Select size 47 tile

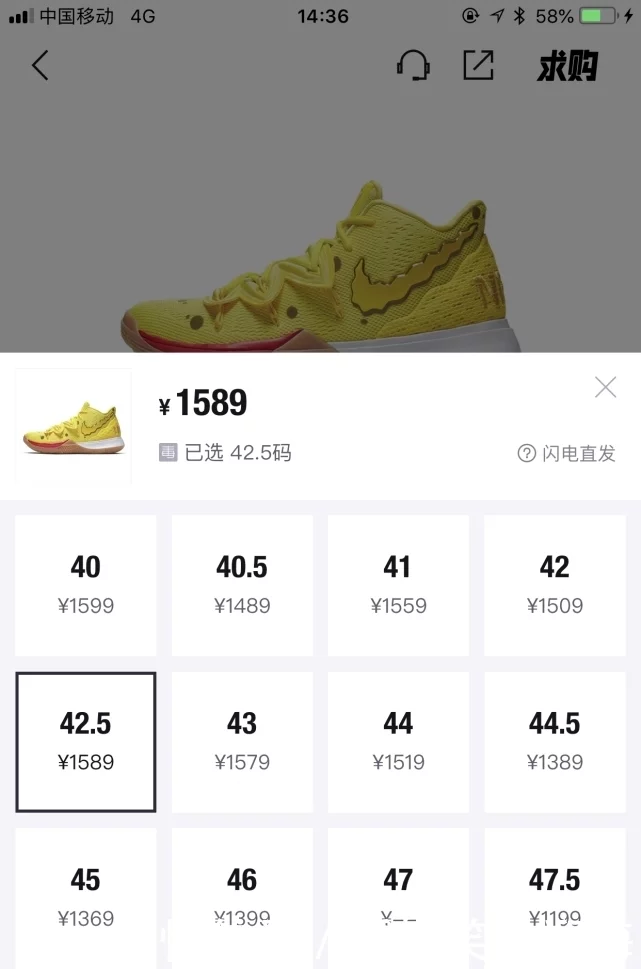tap(398, 895)
